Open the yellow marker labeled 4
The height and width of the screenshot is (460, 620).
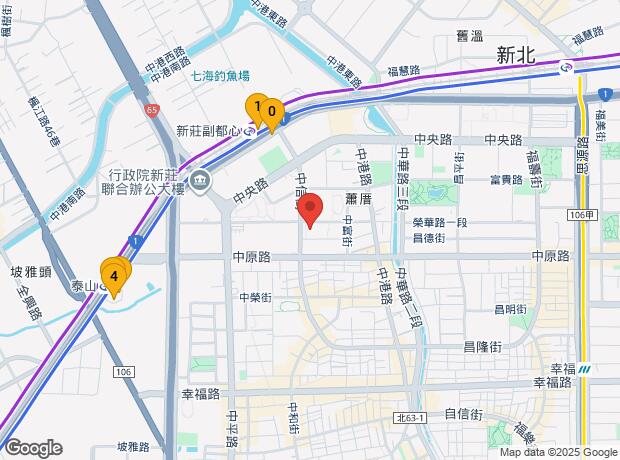[116, 276]
